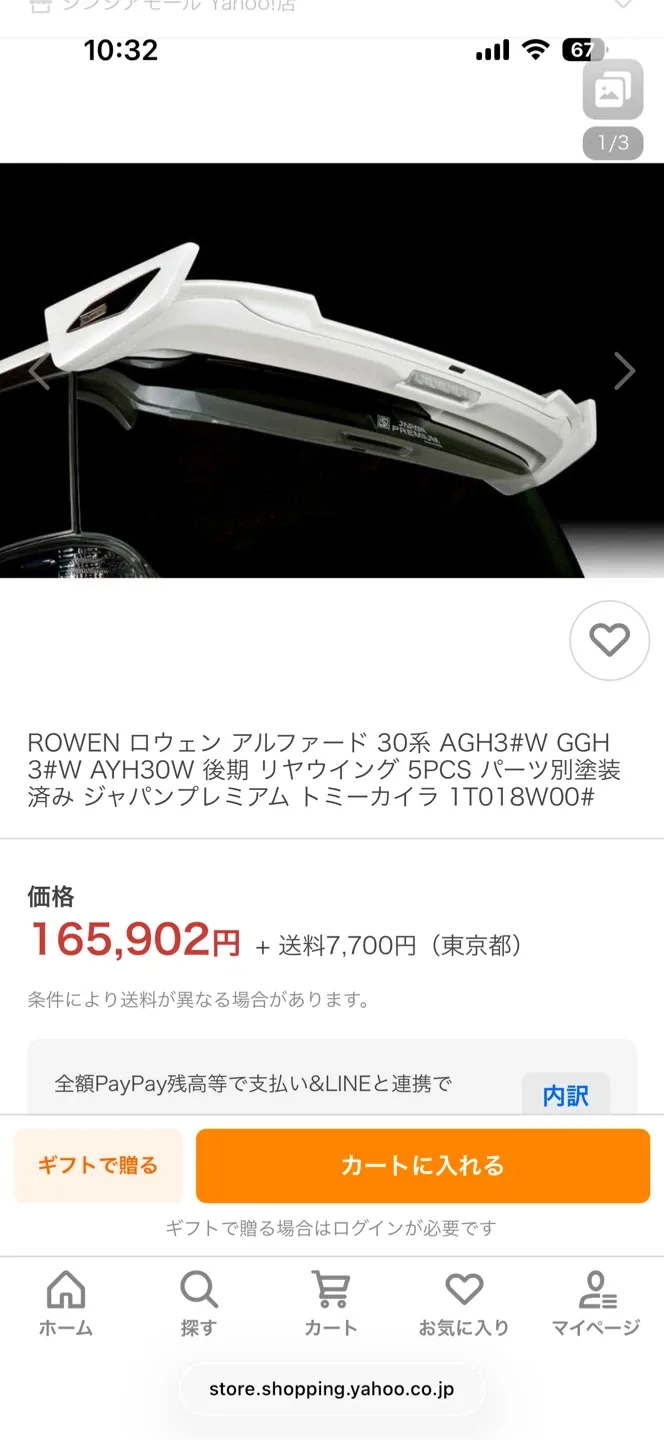
Task: Open the 探す search tab
Action: (x=198, y=1303)
